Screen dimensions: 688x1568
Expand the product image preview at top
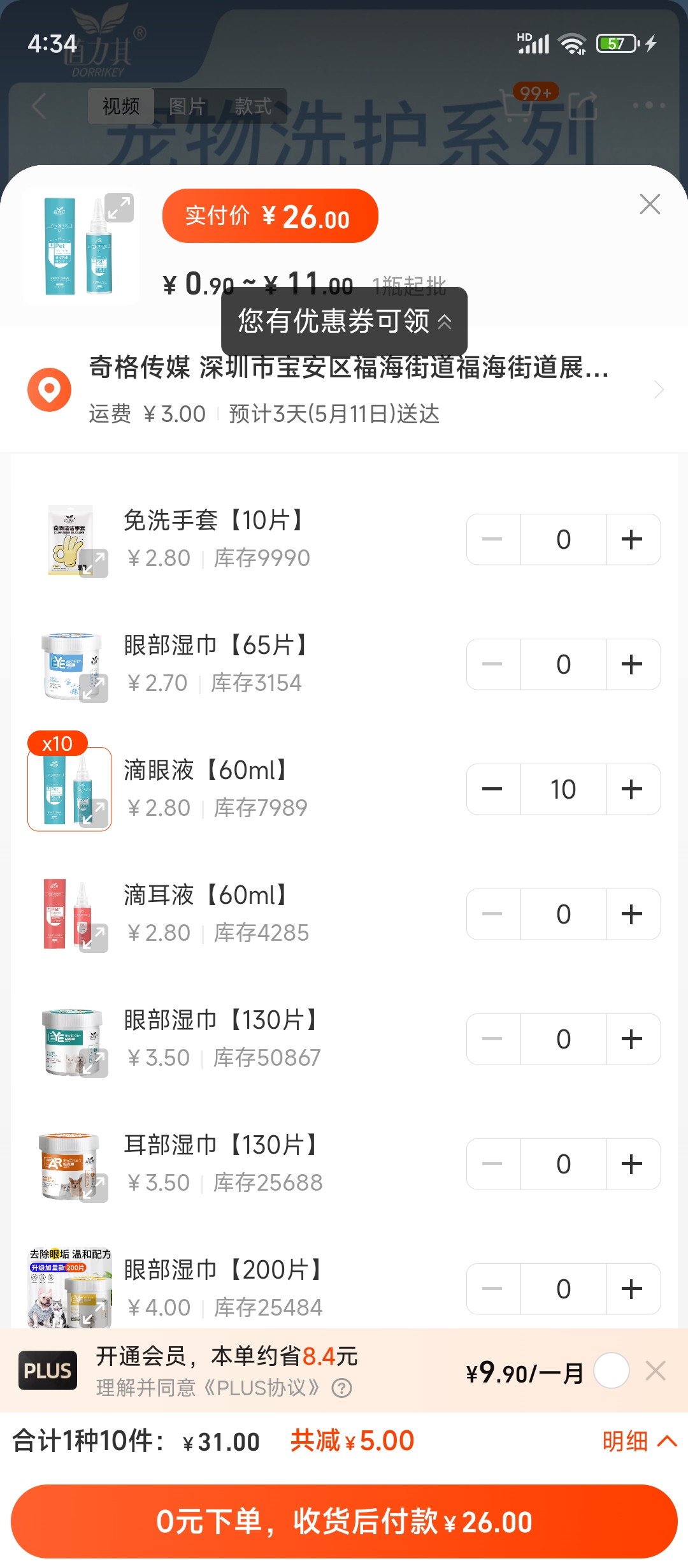point(119,208)
